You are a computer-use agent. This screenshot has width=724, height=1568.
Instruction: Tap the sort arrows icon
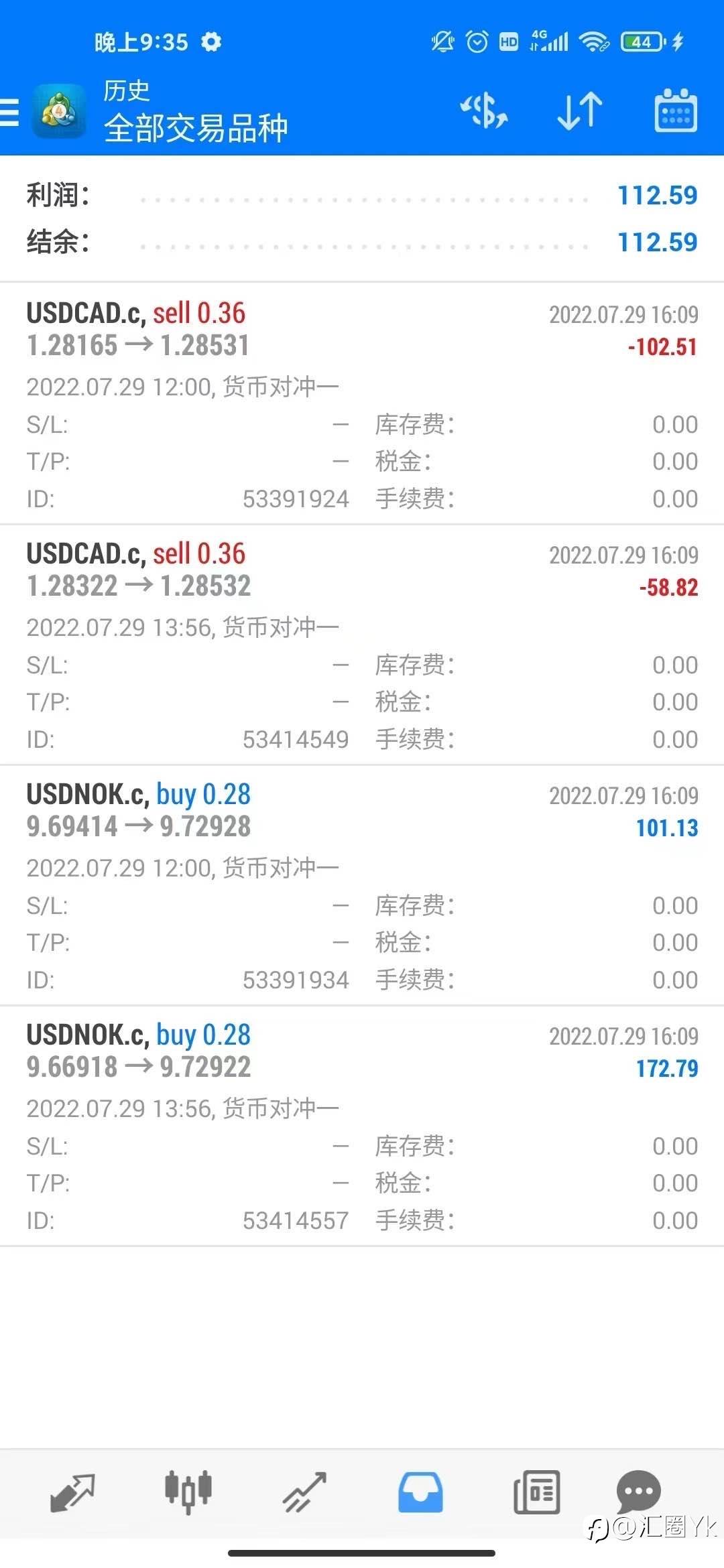point(580,111)
